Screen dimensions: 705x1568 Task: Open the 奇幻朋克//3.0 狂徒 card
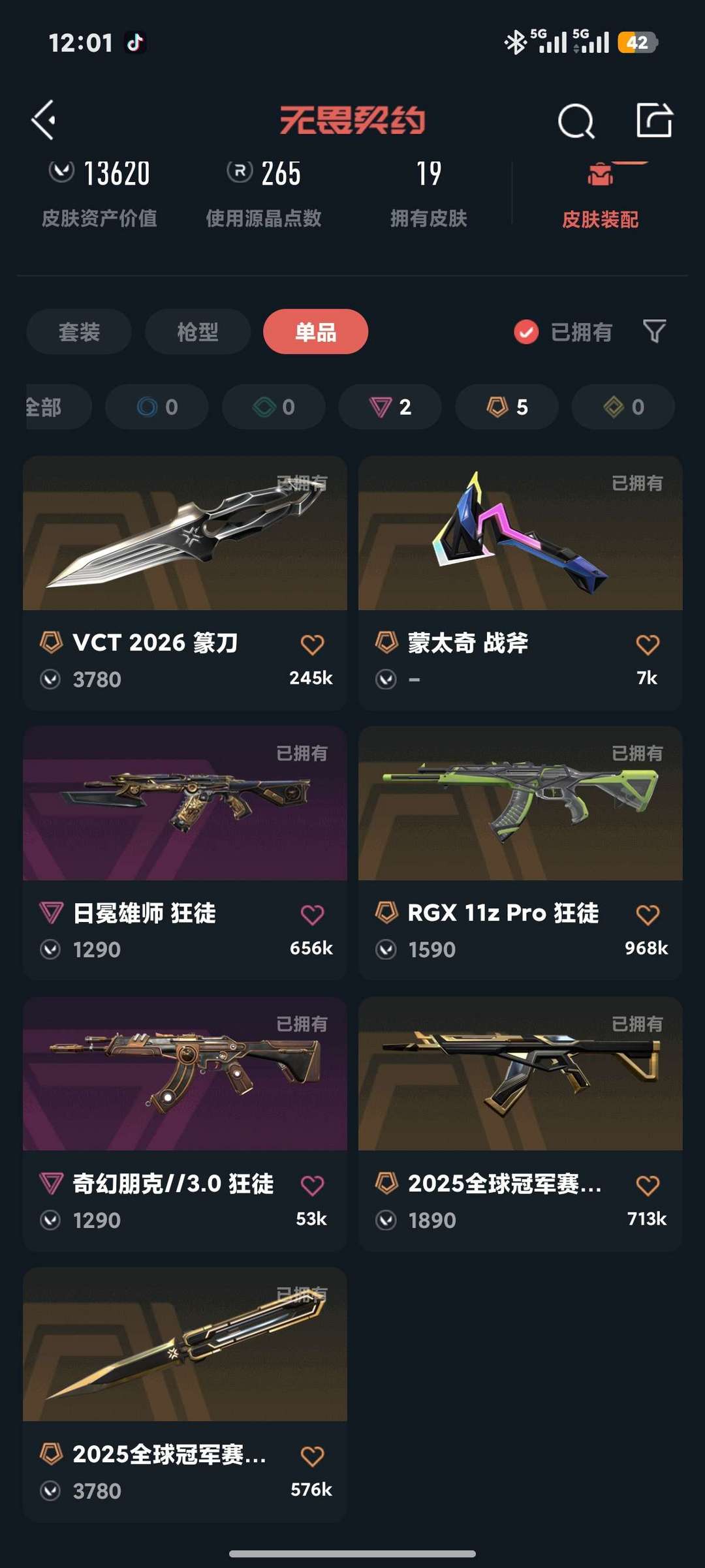[x=185, y=1124]
